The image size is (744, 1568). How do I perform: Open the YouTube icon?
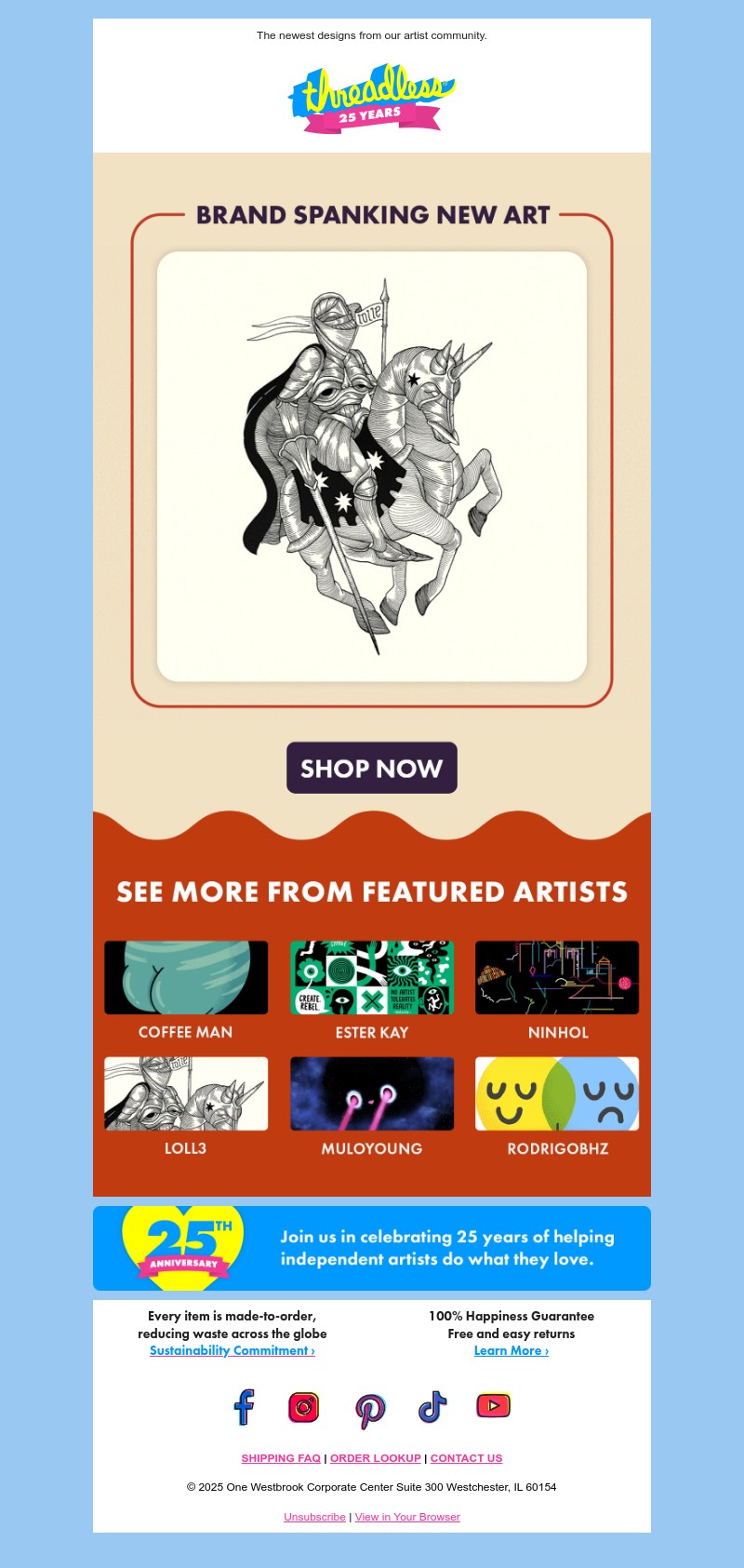[x=494, y=1405]
